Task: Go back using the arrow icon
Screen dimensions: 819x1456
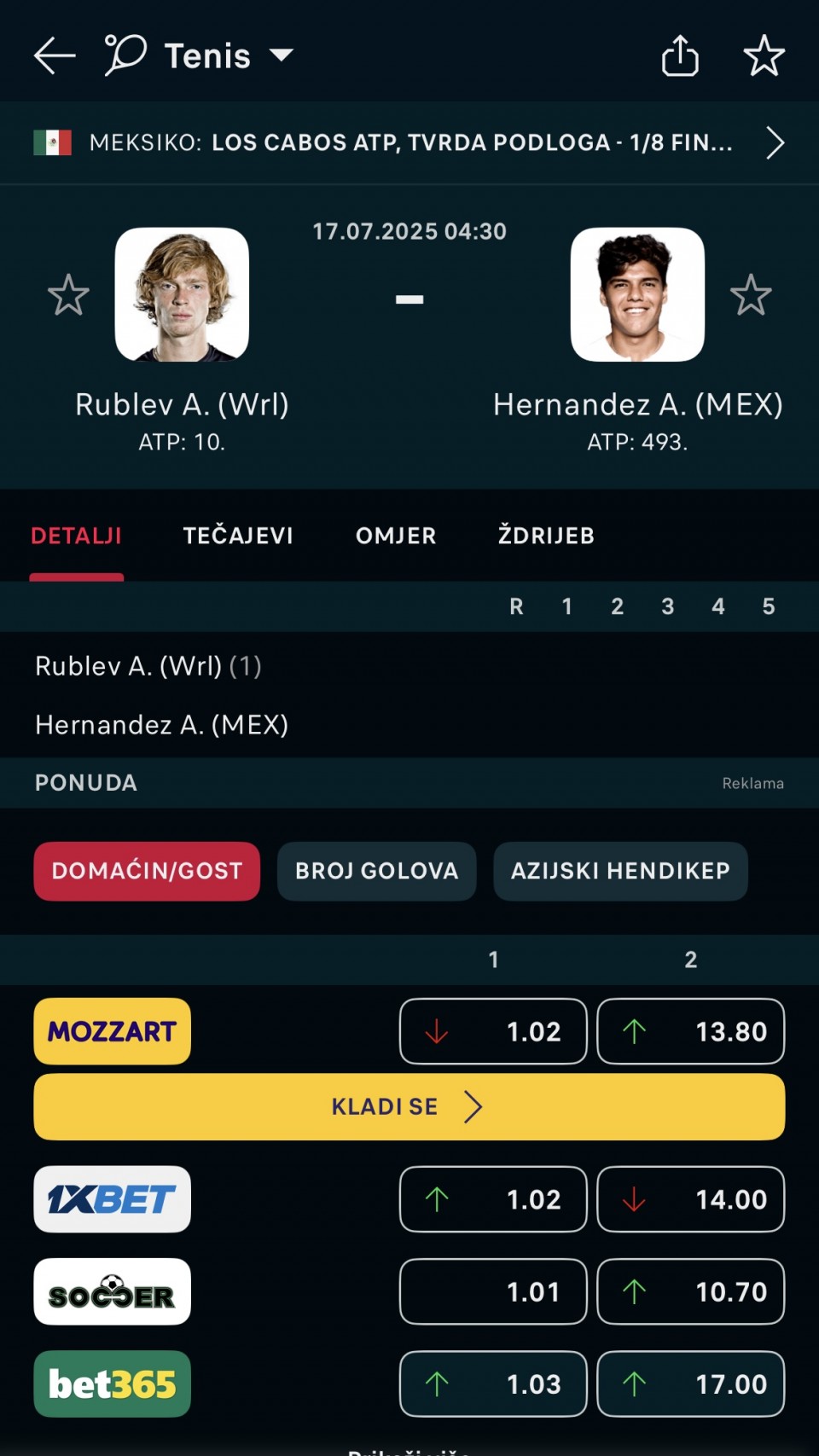Action: click(55, 56)
